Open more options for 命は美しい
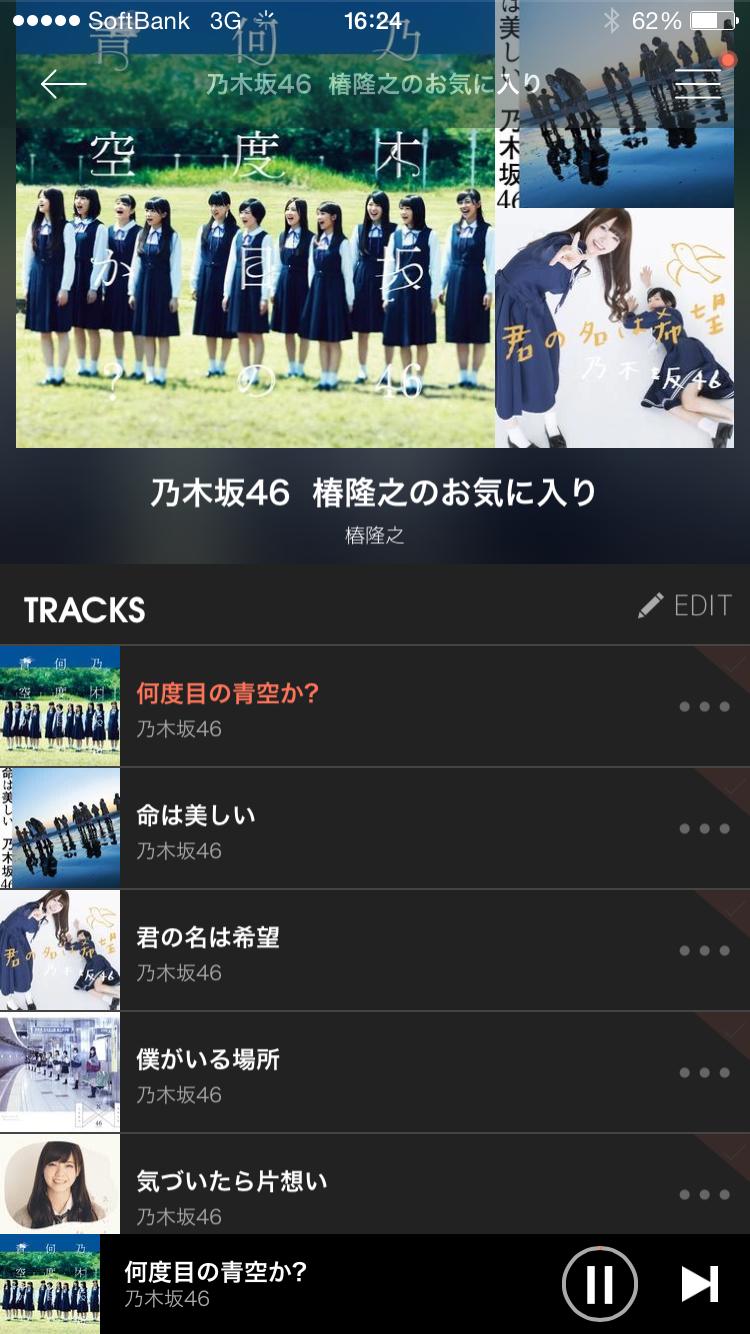 pos(704,829)
